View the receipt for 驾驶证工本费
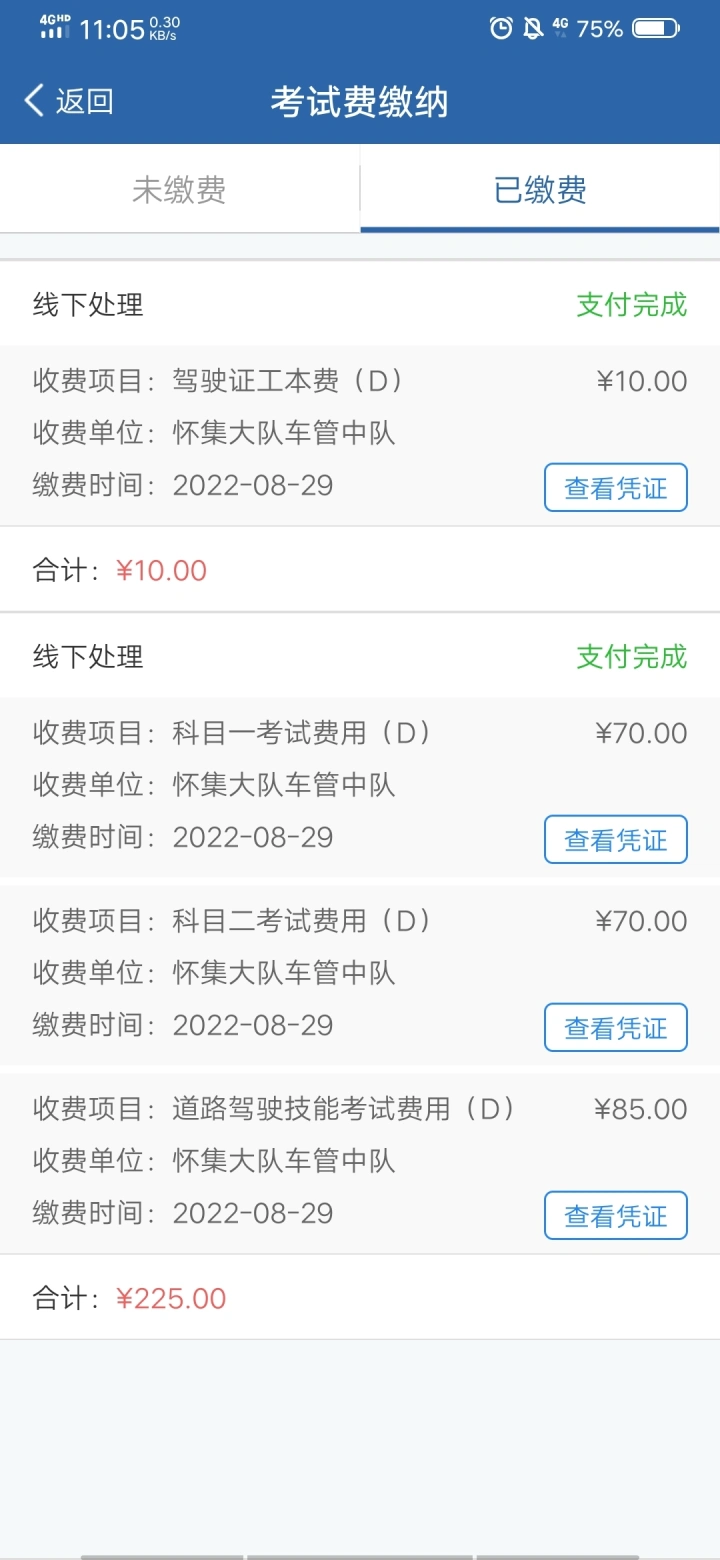 tap(616, 488)
